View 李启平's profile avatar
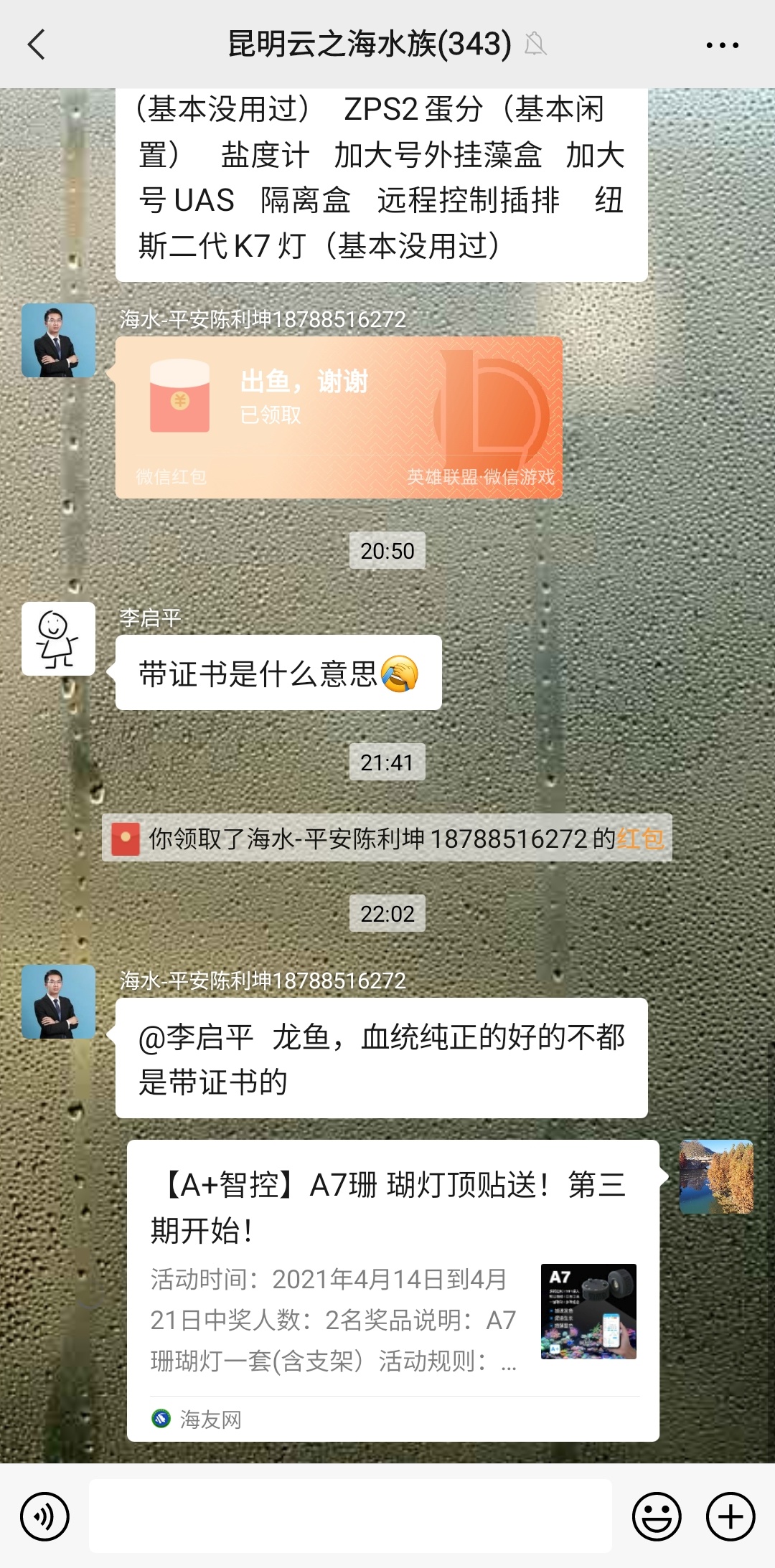 [x=58, y=638]
